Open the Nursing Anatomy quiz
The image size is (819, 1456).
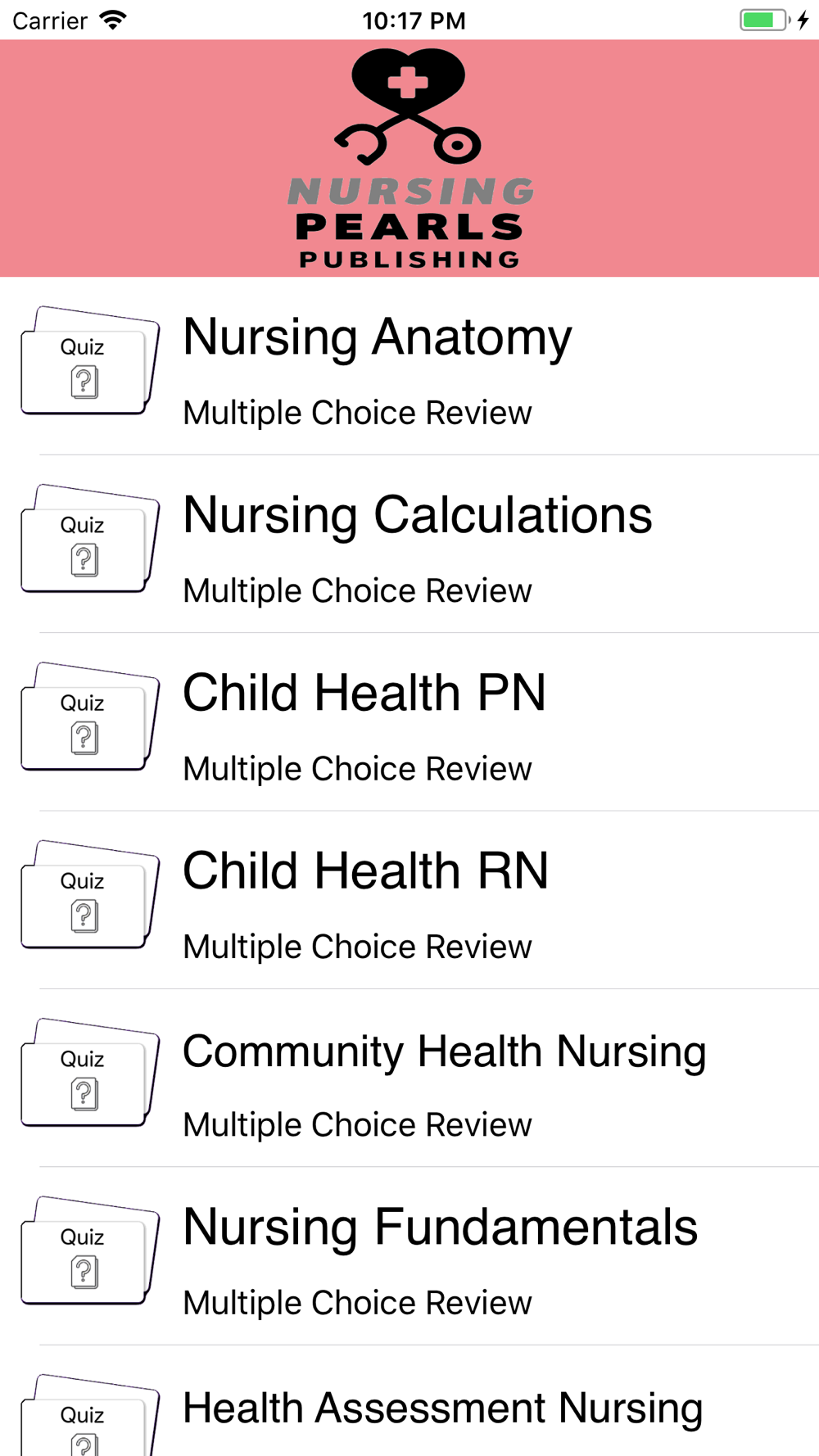pos(409,366)
